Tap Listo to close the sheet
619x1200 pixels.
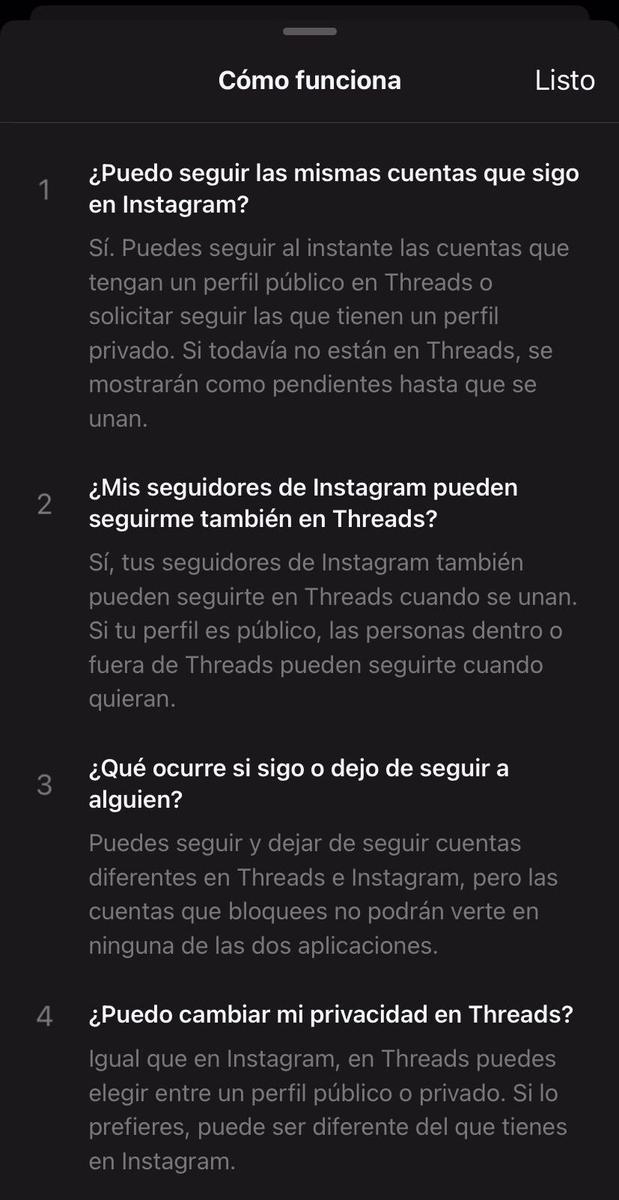coord(564,81)
